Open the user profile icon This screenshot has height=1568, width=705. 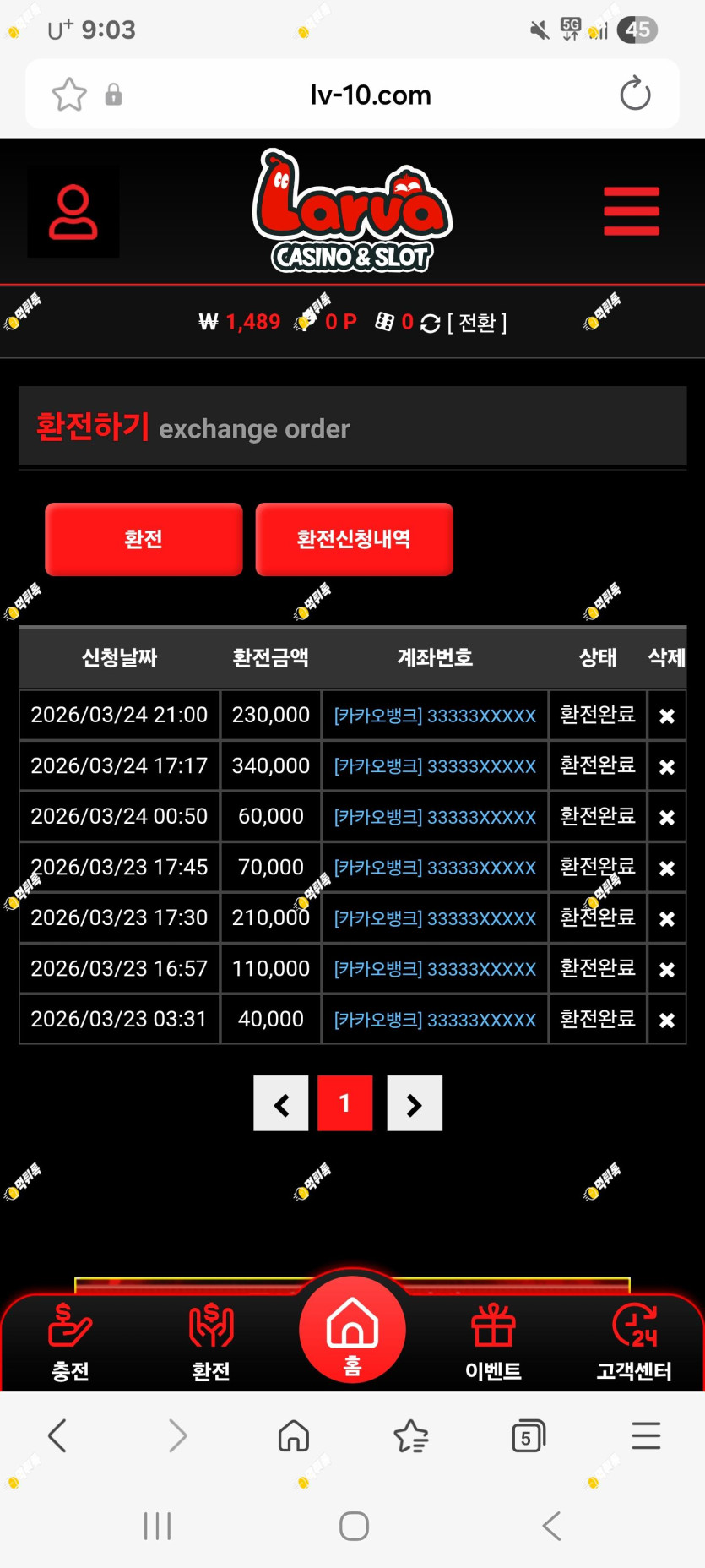pos(73,211)
